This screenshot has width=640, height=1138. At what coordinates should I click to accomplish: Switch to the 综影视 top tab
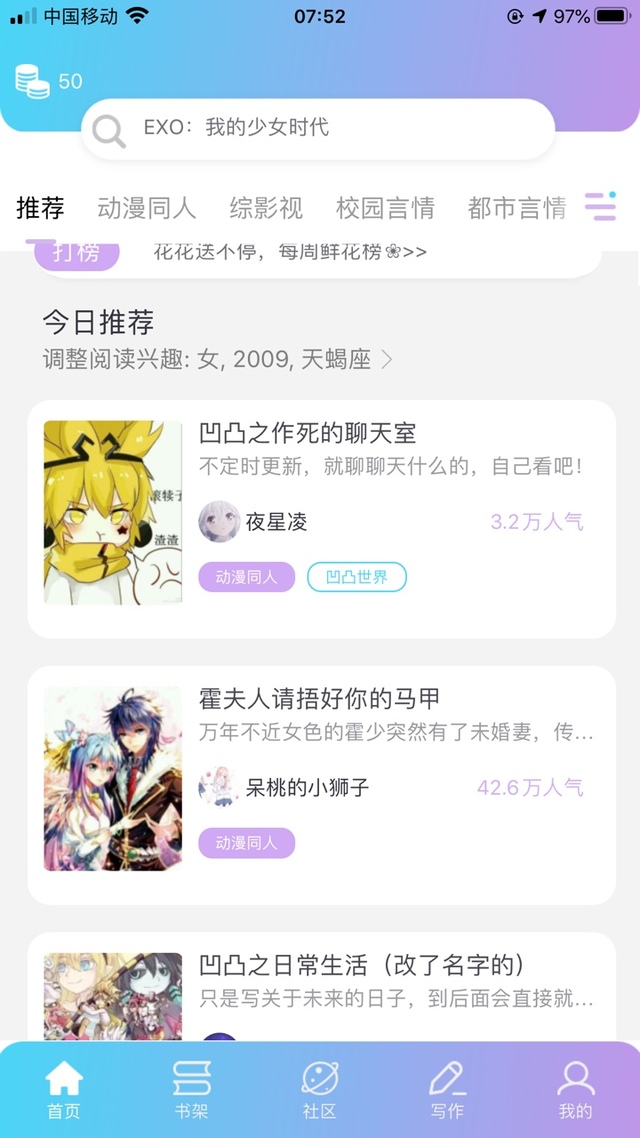tap(266, 208)
